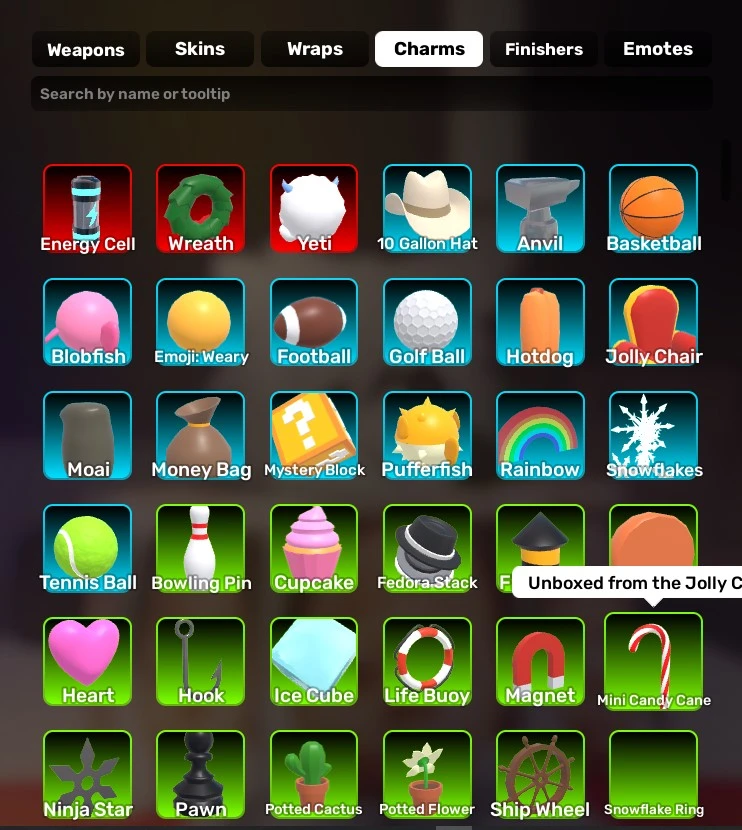Switch to the Weapons tab
The width and height of the screenshot is (742, 830).
[86, 49]
